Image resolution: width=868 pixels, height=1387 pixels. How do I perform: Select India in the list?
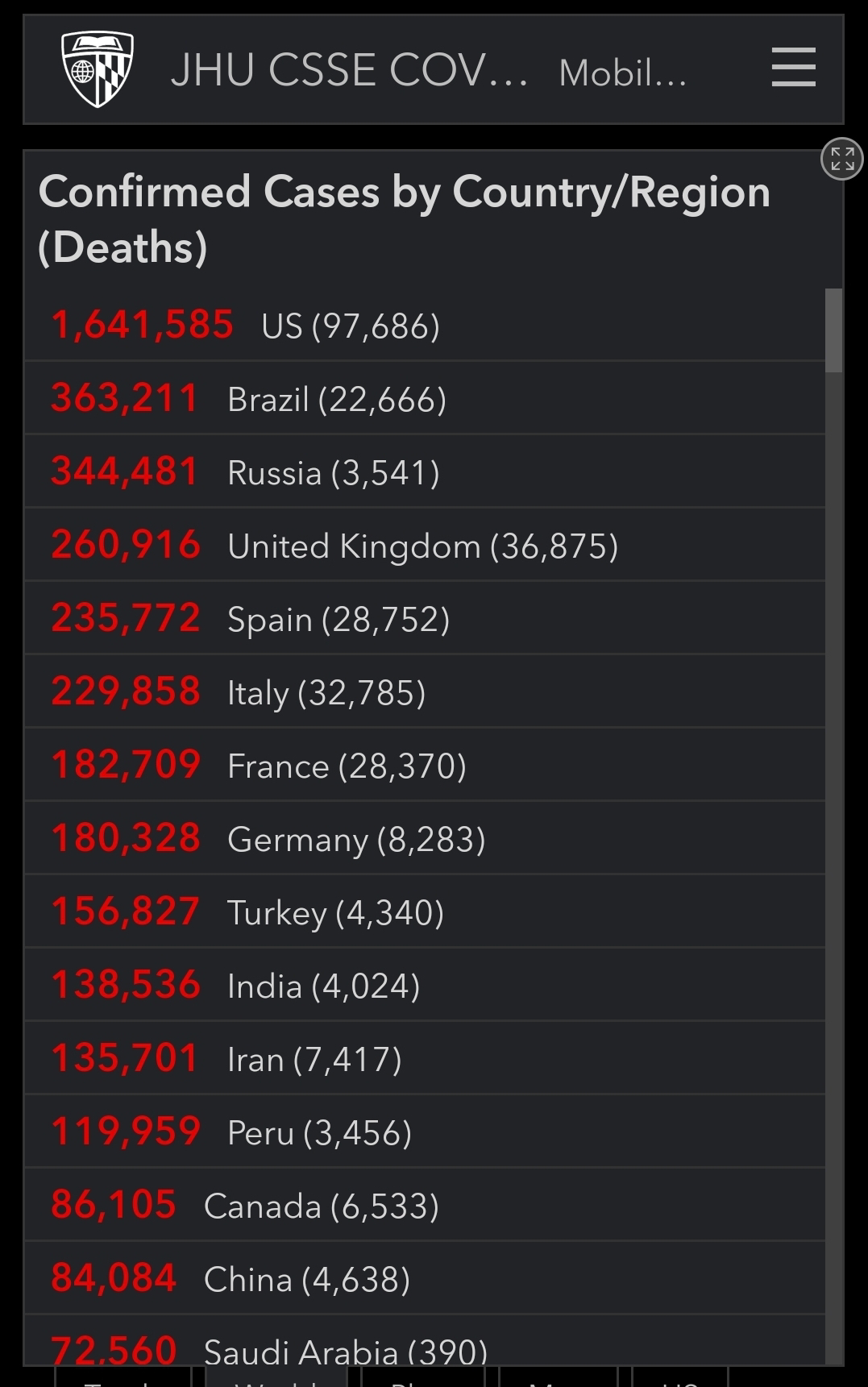[425, 985]
